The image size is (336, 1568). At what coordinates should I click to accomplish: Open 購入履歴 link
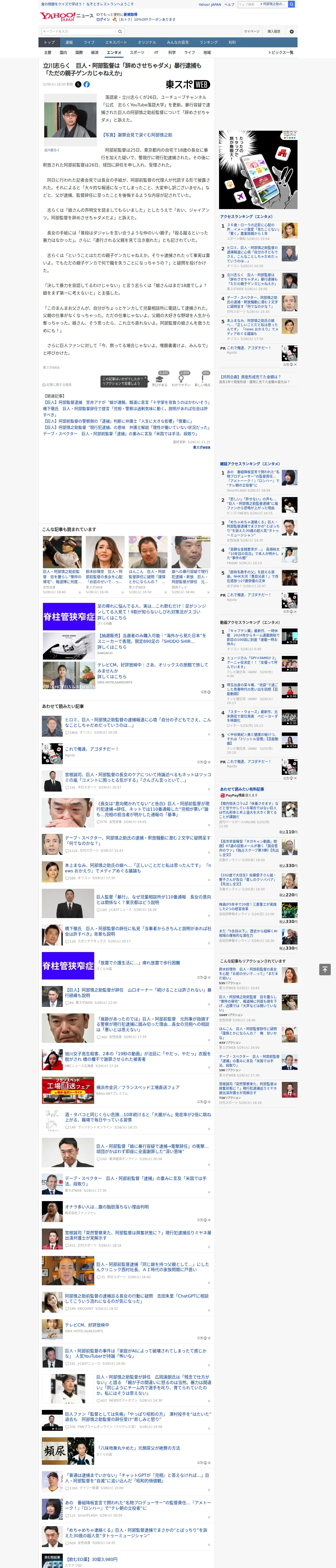coord(274,32)
